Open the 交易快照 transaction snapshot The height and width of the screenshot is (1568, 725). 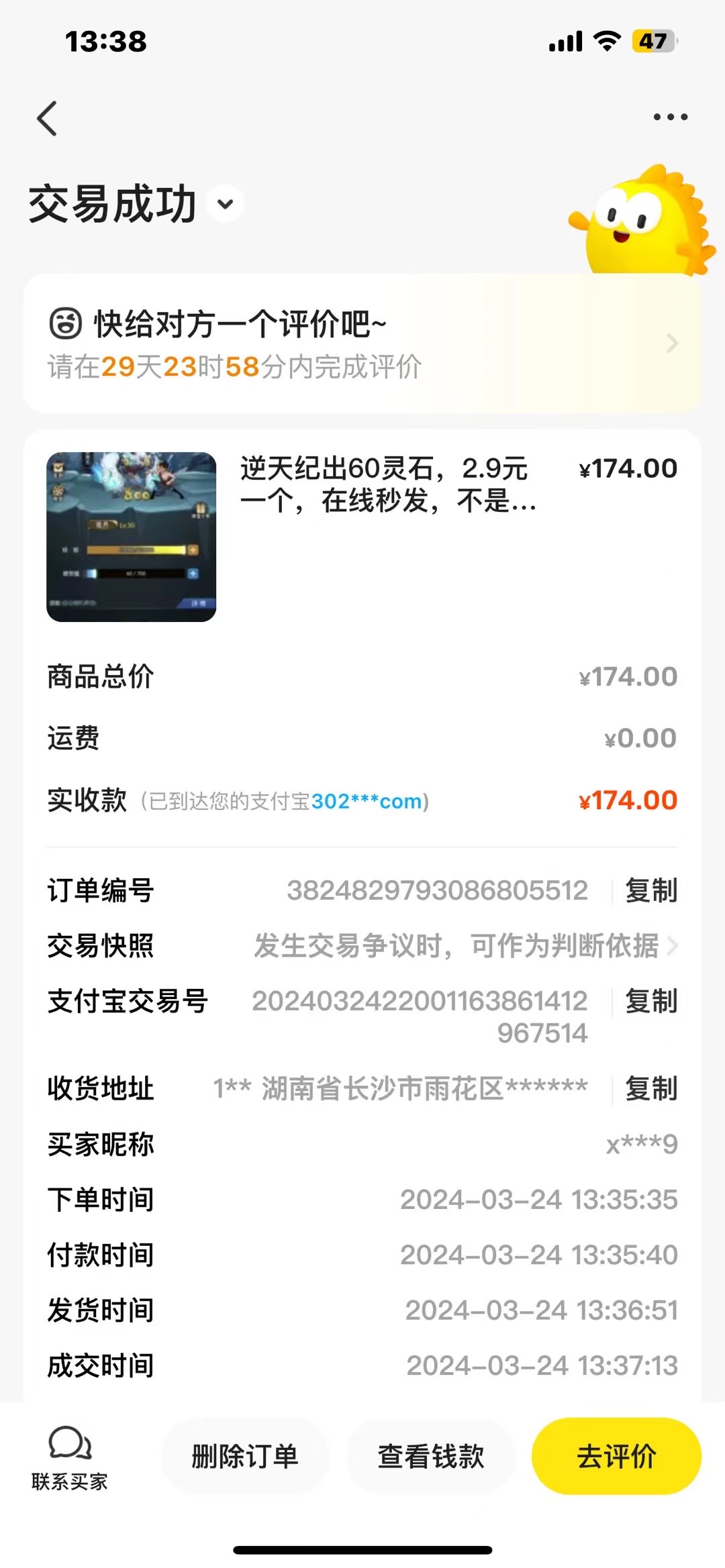362,946
